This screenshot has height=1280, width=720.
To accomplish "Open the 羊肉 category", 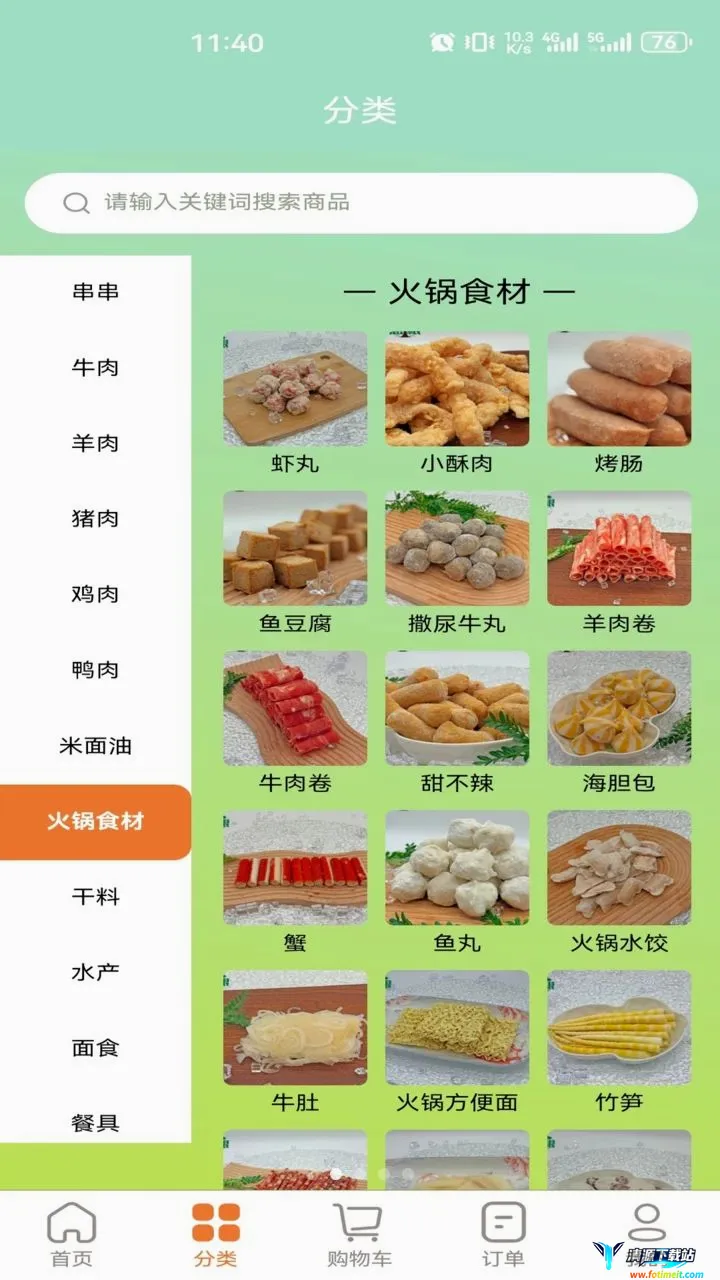I will click(95, 443).
